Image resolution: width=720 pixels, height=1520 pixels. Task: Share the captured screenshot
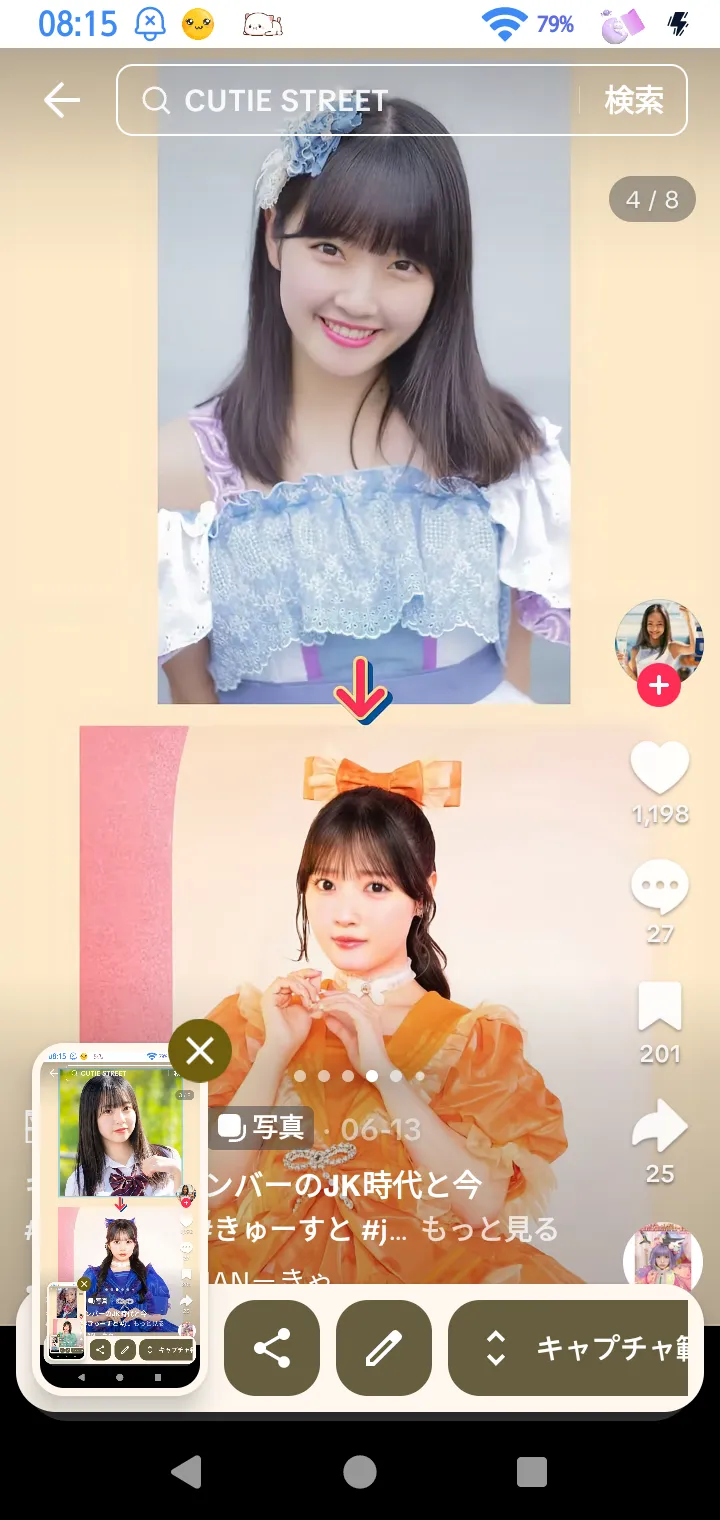272,1348
